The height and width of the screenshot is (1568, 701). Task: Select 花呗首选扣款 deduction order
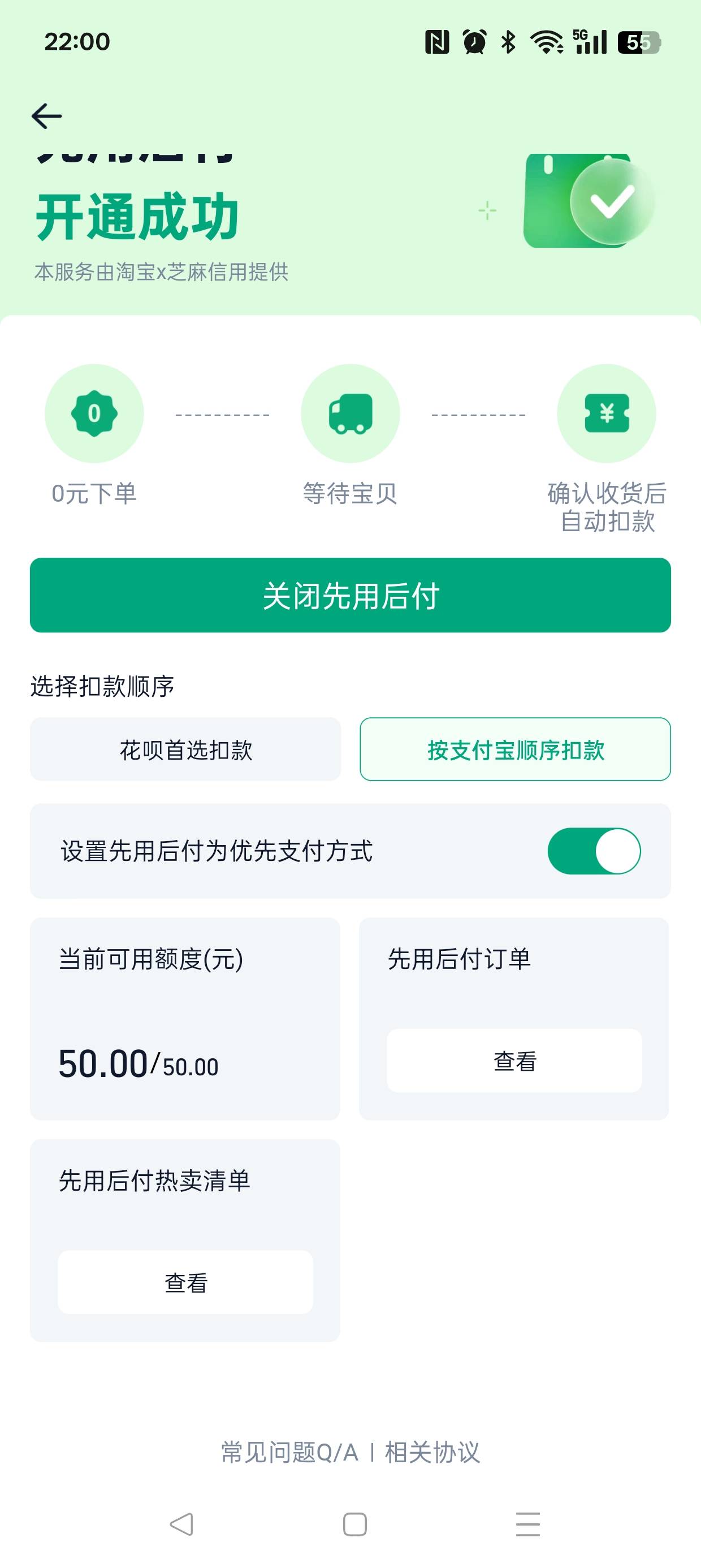(185, 749)
